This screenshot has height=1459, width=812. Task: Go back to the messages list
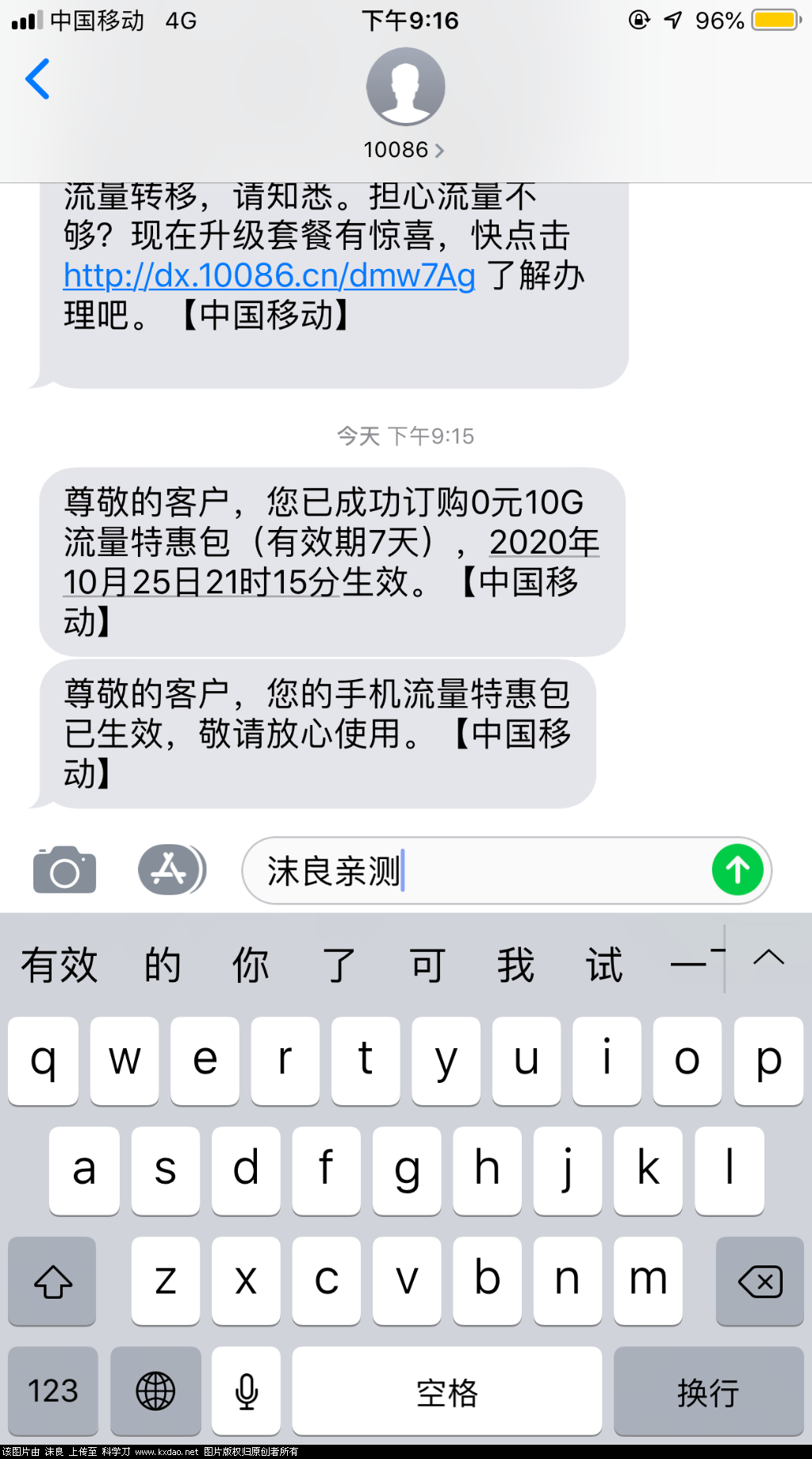tap(37, 79)
